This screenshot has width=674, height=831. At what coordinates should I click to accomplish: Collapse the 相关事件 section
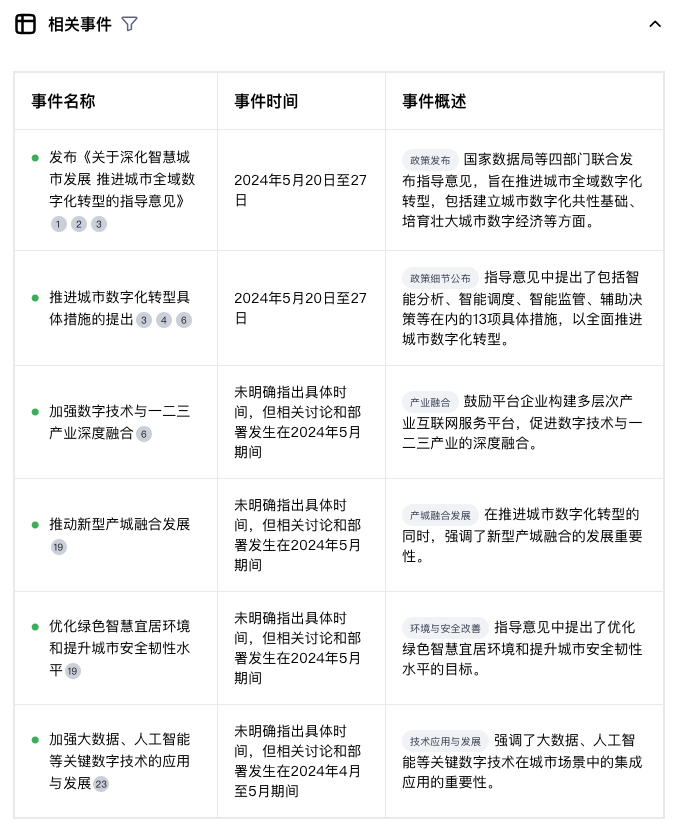655,24
